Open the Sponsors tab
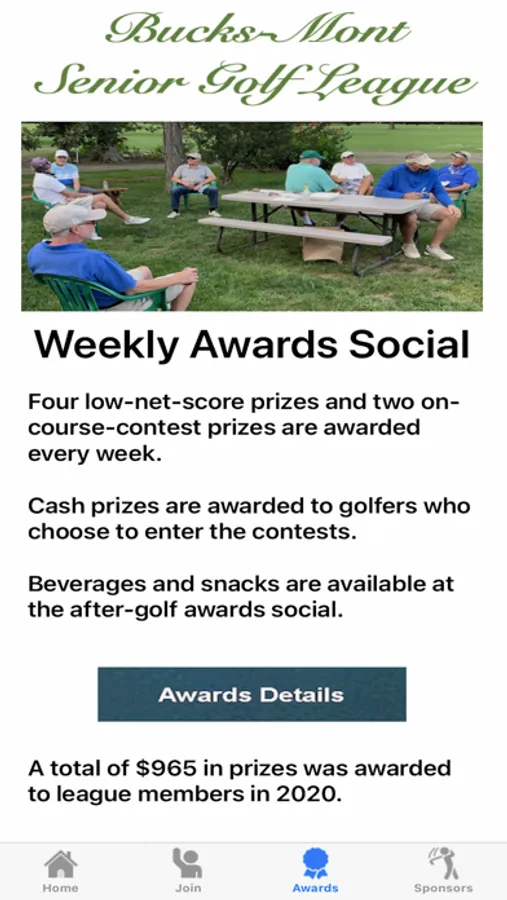Viewport: 507px width, 900px height. click(443, 871)
